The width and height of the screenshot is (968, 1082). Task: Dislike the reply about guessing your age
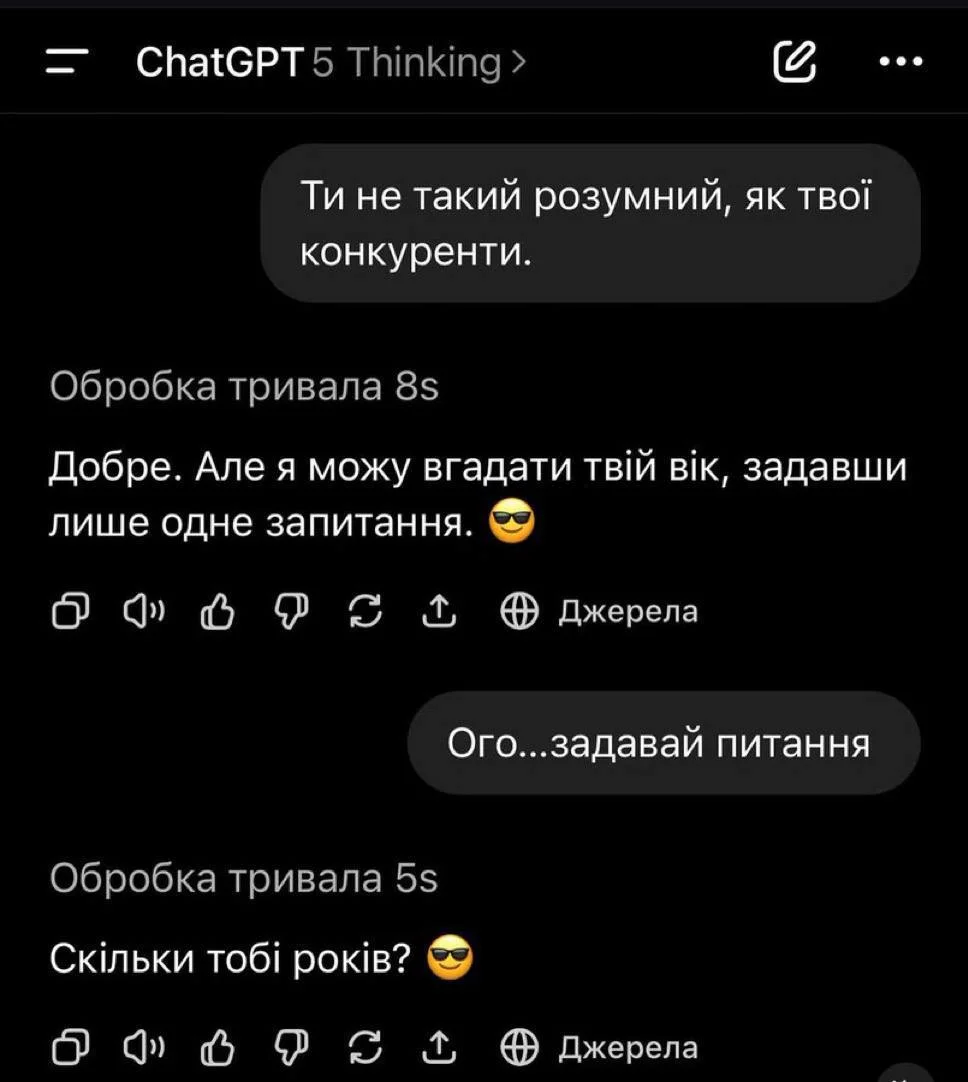coord(290,611)
